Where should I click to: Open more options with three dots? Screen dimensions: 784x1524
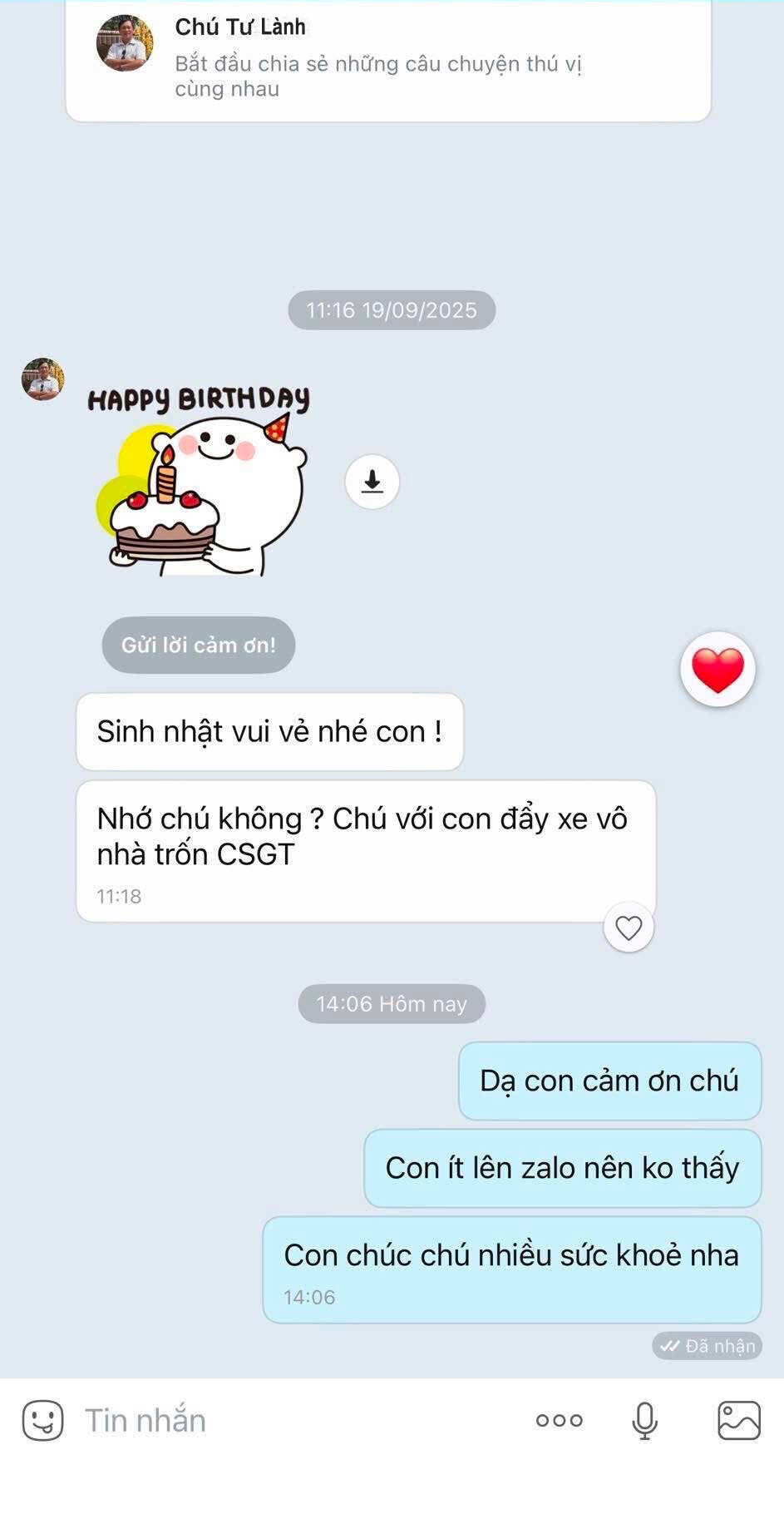pos(559,1420)
